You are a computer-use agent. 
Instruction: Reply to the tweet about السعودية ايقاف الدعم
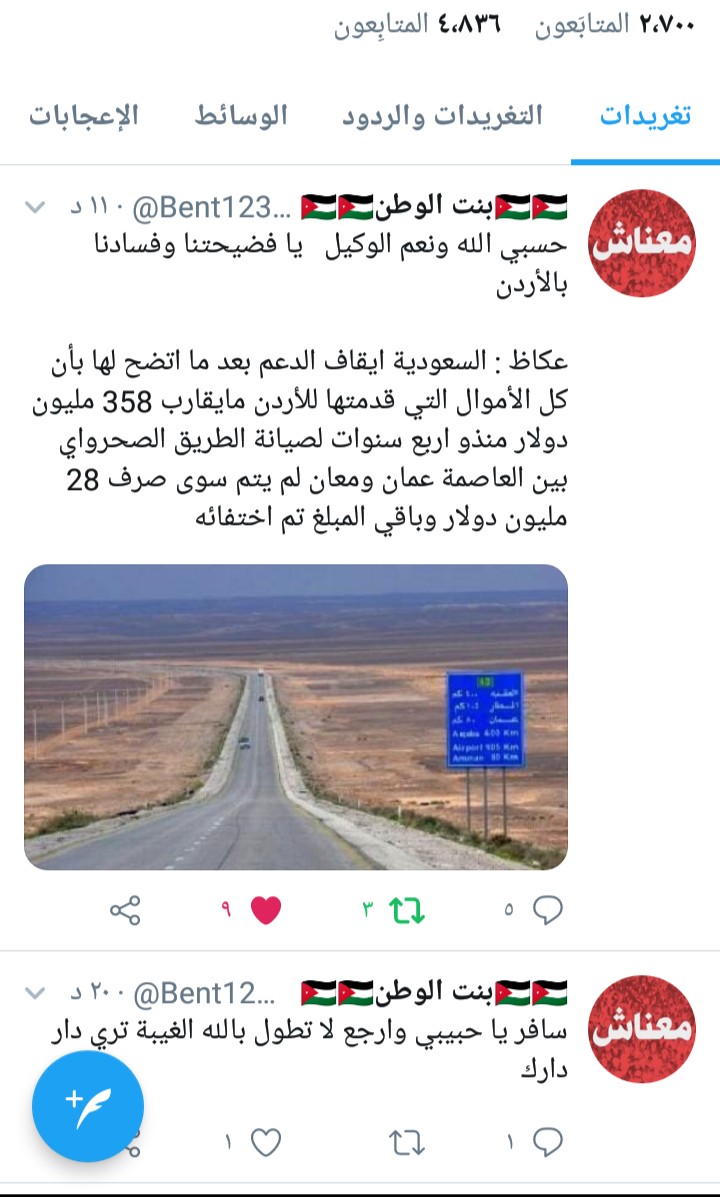click(547, 909)
